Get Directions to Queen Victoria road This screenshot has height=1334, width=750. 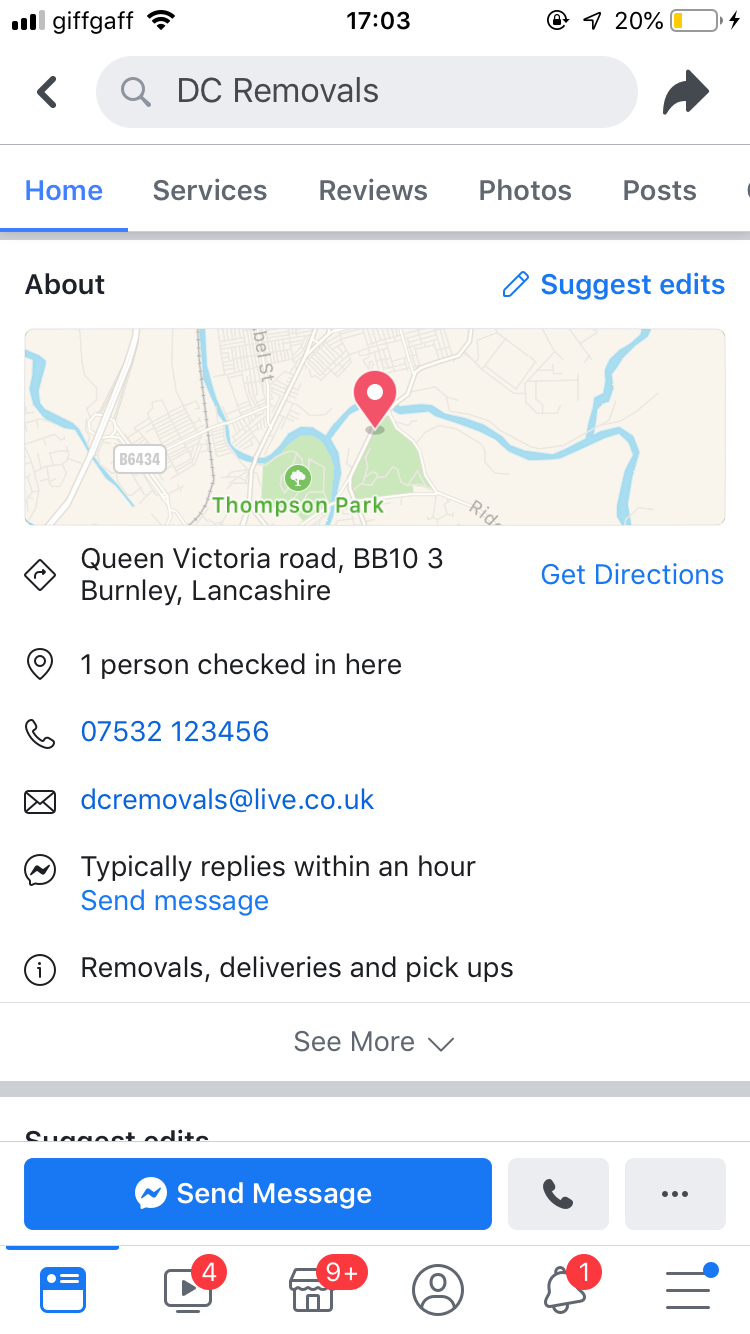coord(632,575)
